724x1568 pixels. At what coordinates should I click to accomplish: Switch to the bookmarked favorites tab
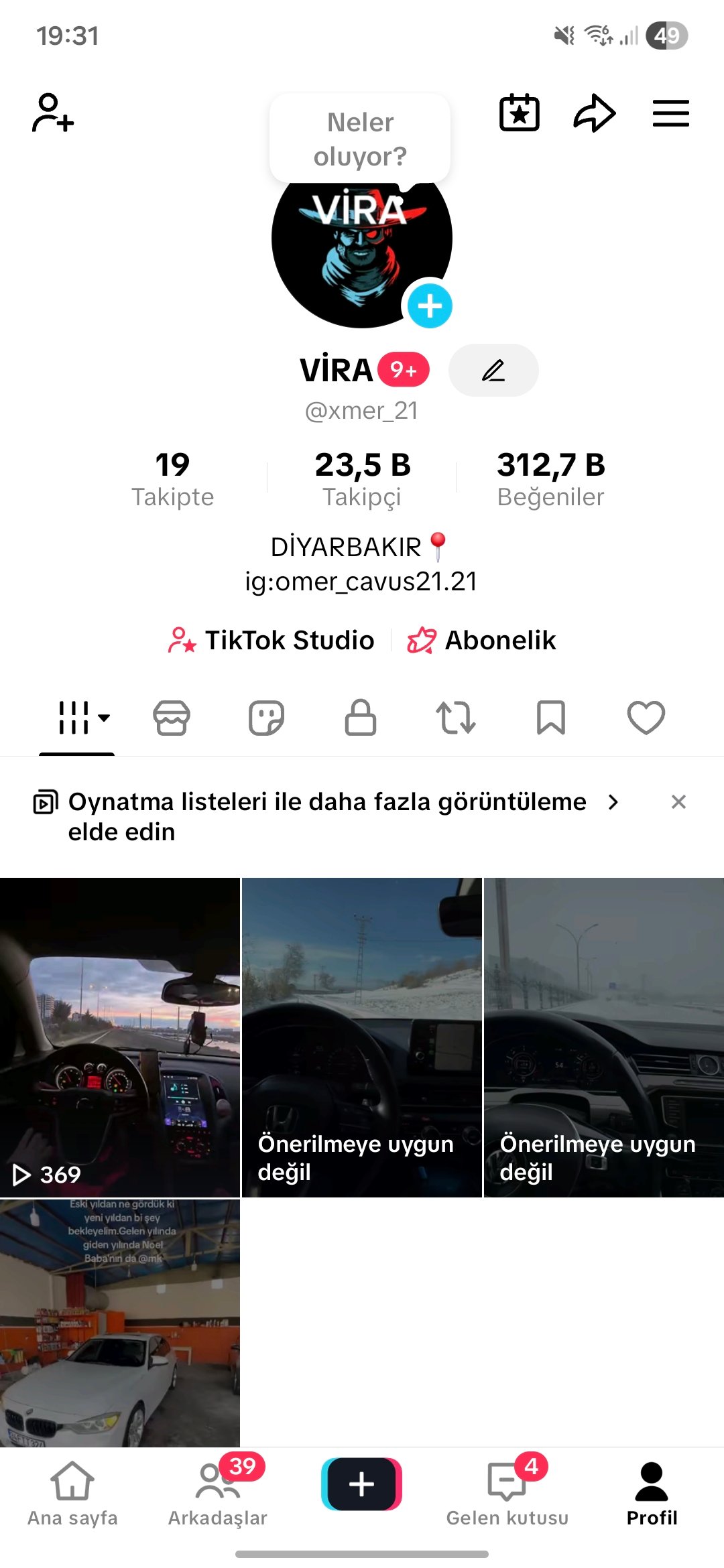[551, 718]
